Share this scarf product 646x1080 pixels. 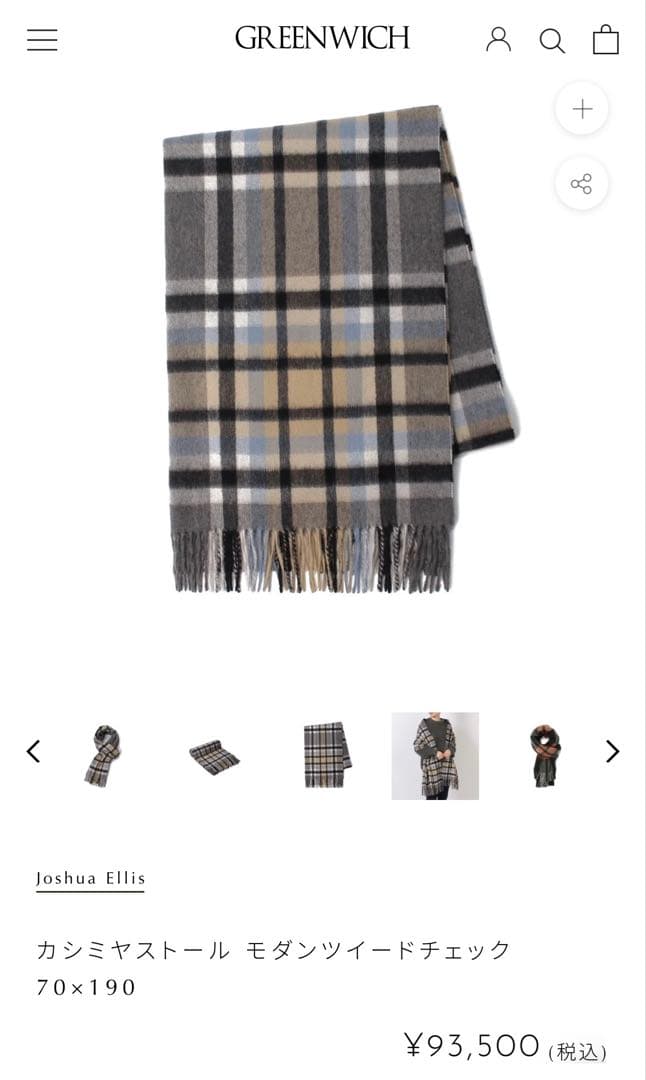(582, 184)
